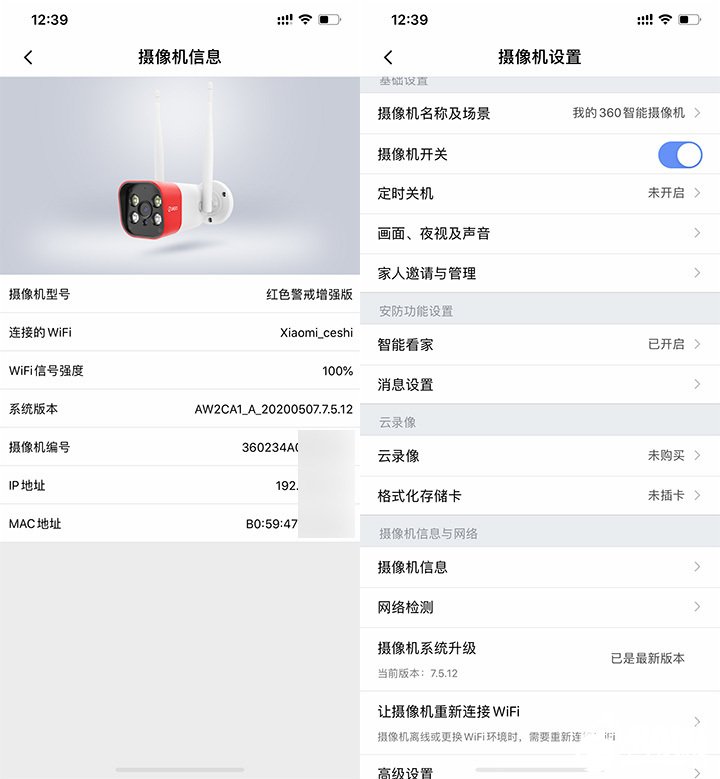The image size is (720, 779).
Task: Open 高级设置 advanced settings
Action: point(540,772)
